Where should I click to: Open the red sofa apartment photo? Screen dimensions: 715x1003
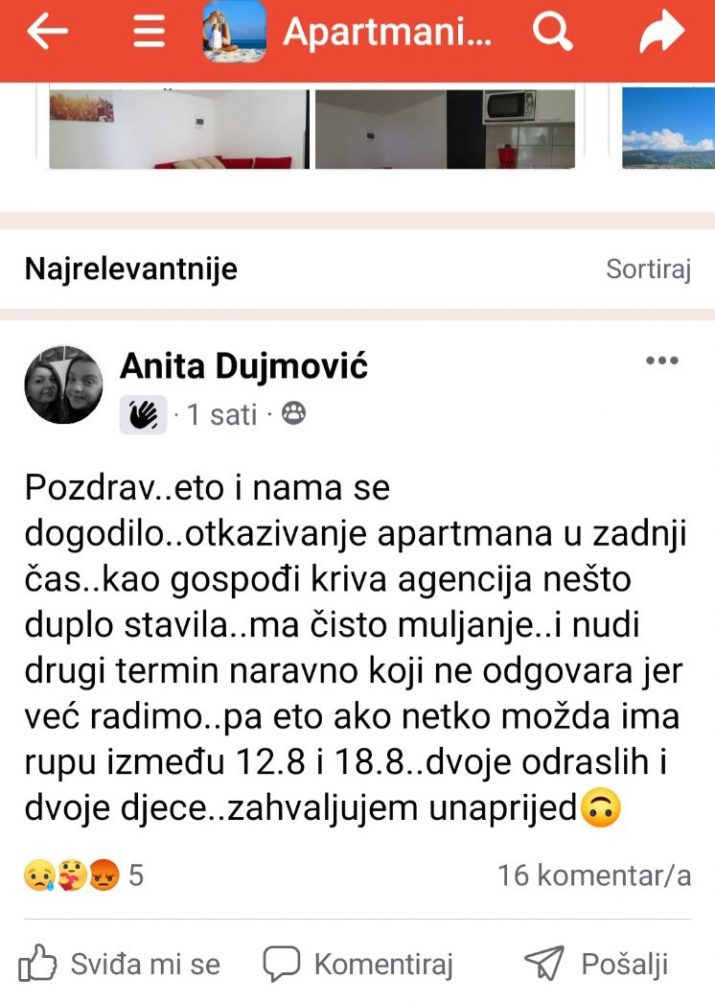pyautogui.click(x=179, y=130)
